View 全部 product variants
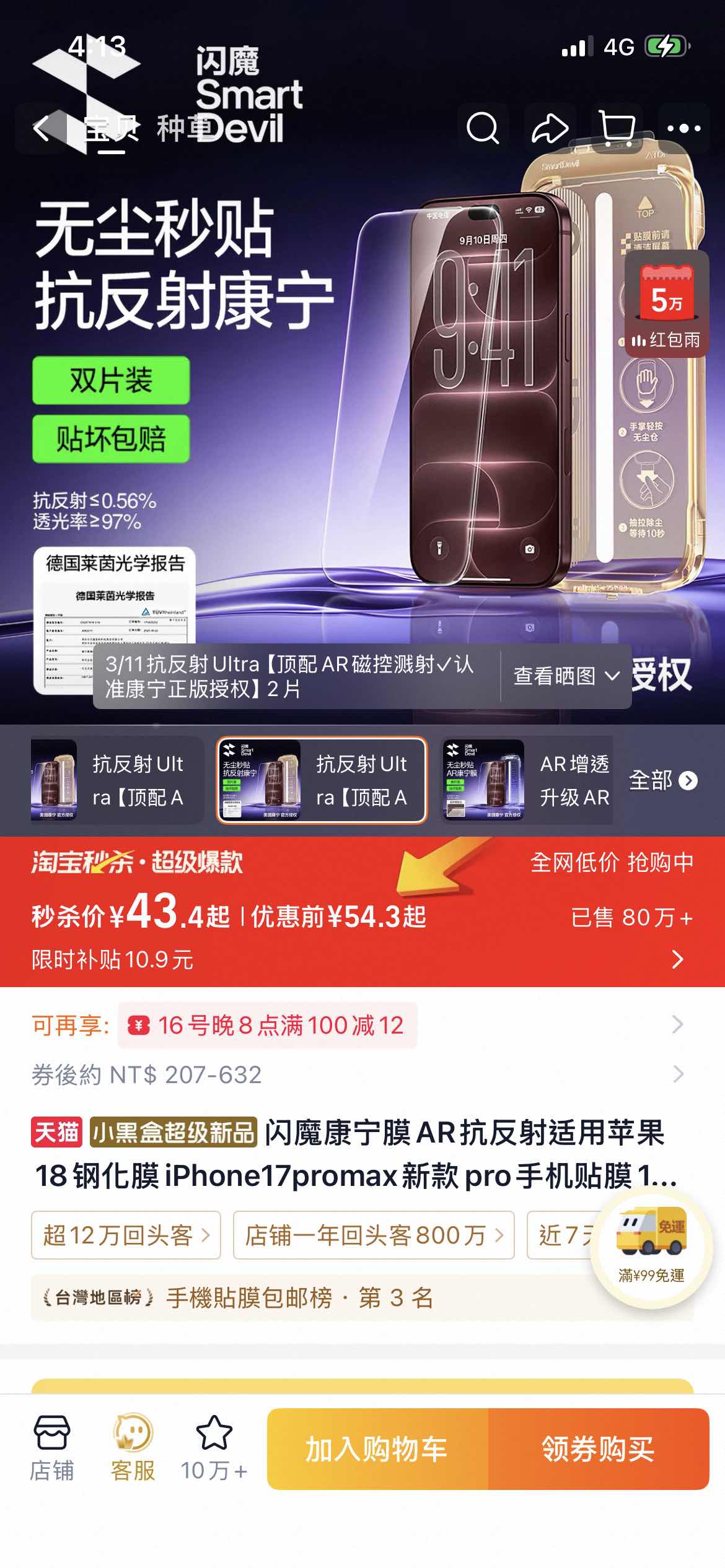This screenshot has height=1568, width=725. point(663,780)
